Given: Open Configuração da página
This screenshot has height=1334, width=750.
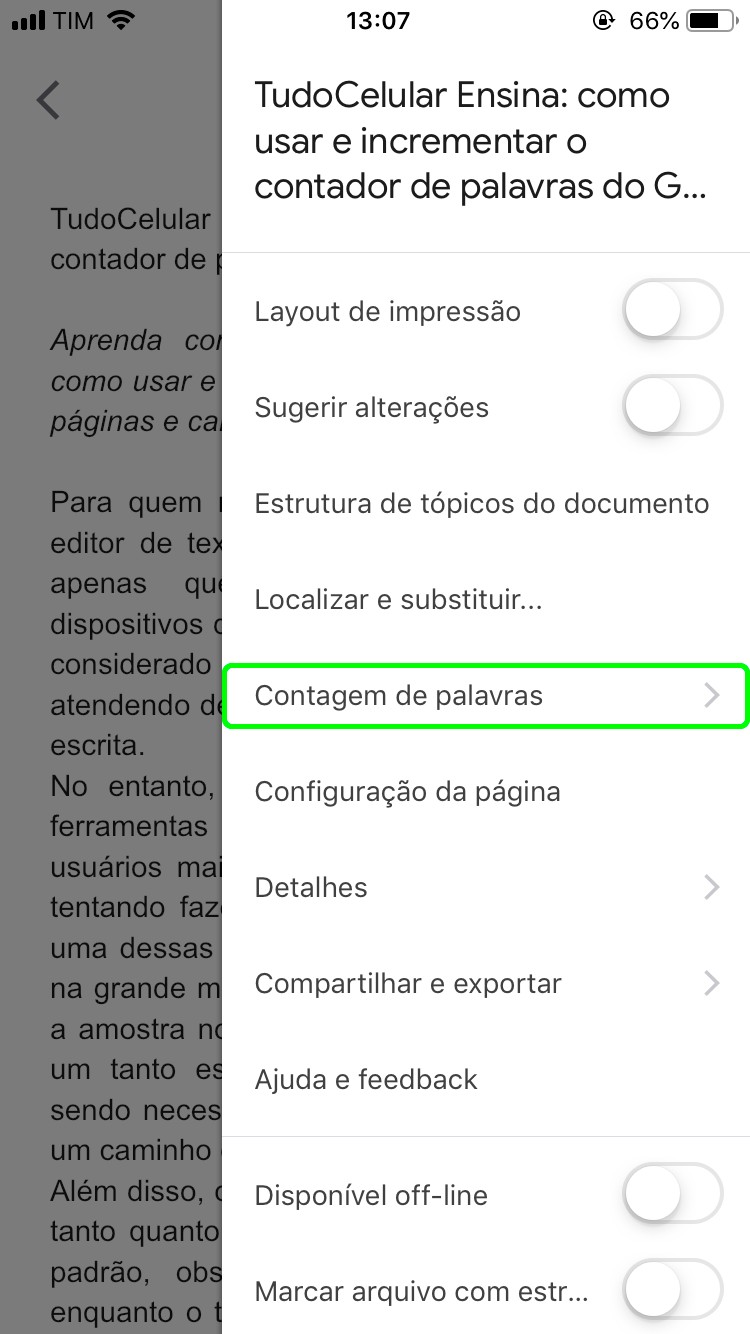Looking at the screenshot, I should 407,792.
